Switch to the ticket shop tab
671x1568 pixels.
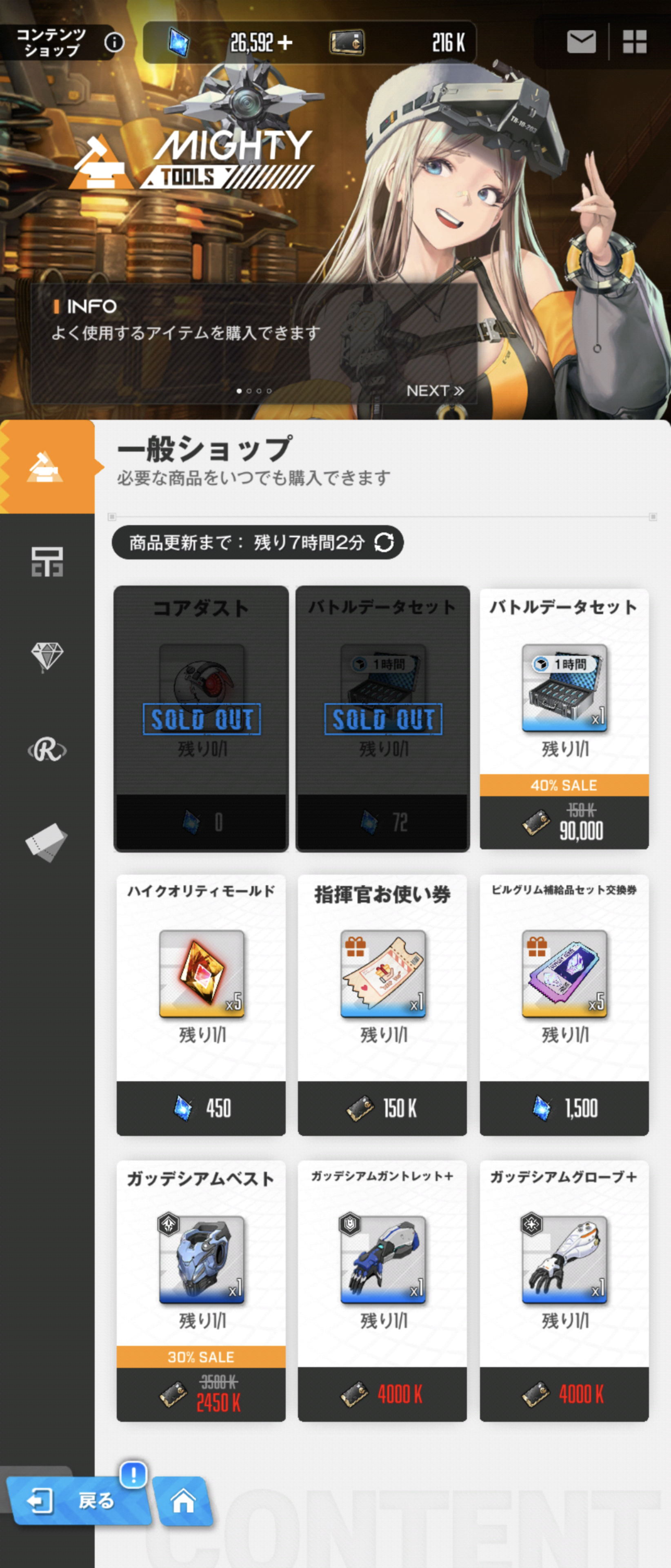pyautogui.click(x=46, y=842)
